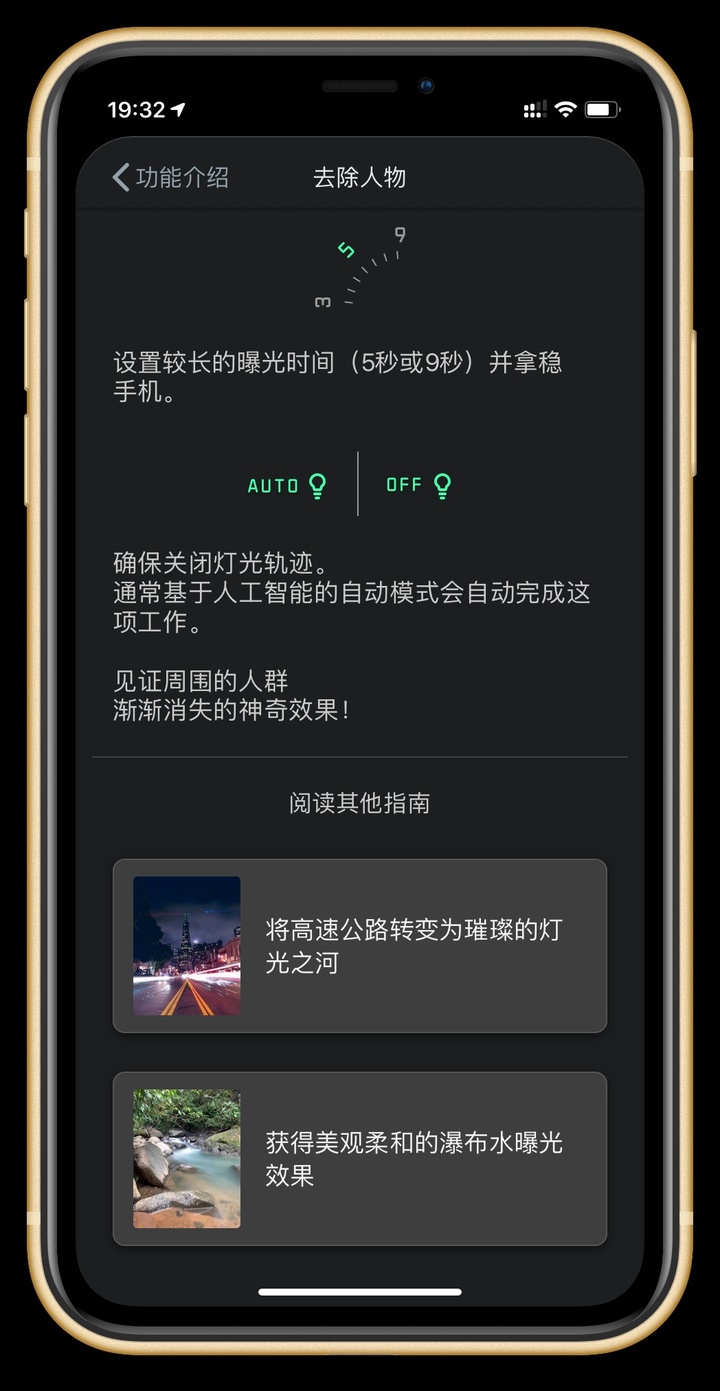
Task: Go back to 功能介绍
Action: tap(170, 178)
